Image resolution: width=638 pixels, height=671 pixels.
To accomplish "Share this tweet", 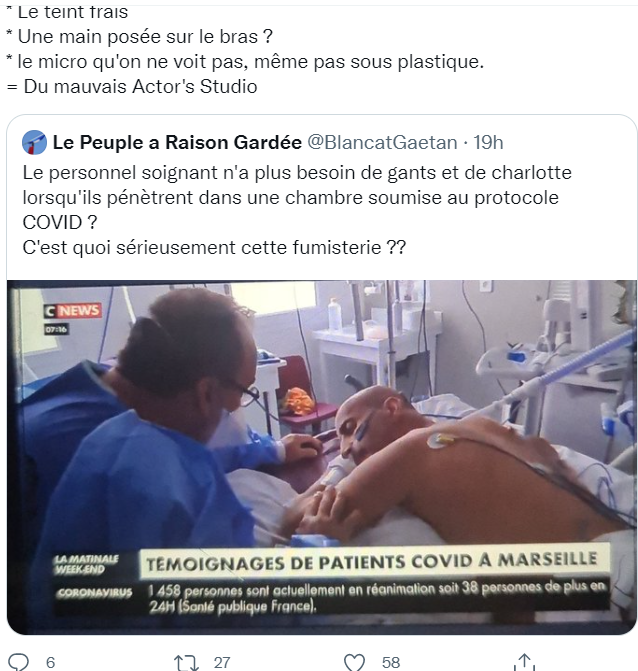I will (x=522, y=662).
